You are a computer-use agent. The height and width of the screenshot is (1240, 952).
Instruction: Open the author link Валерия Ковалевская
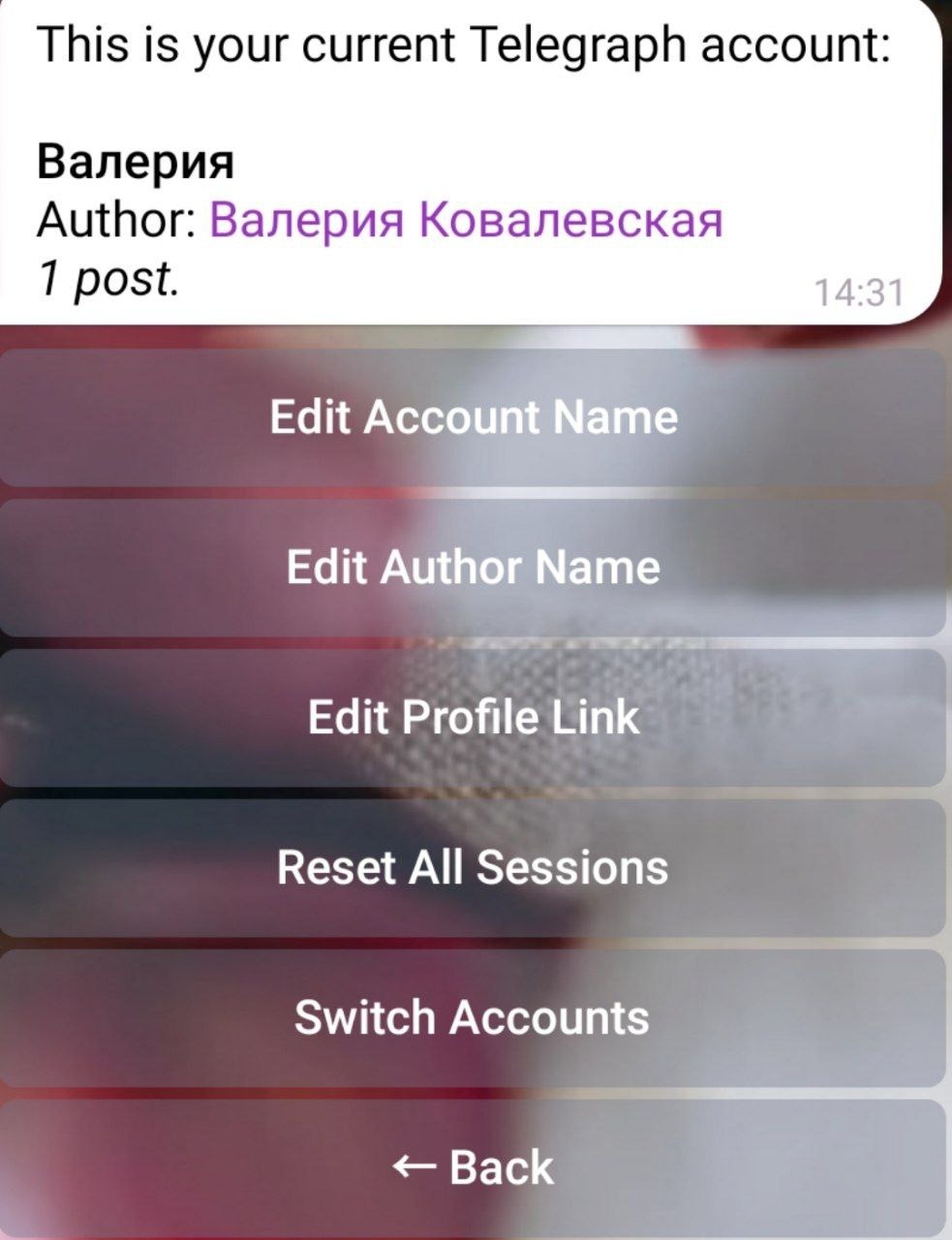pyautogui.click(x=466, y=222)
